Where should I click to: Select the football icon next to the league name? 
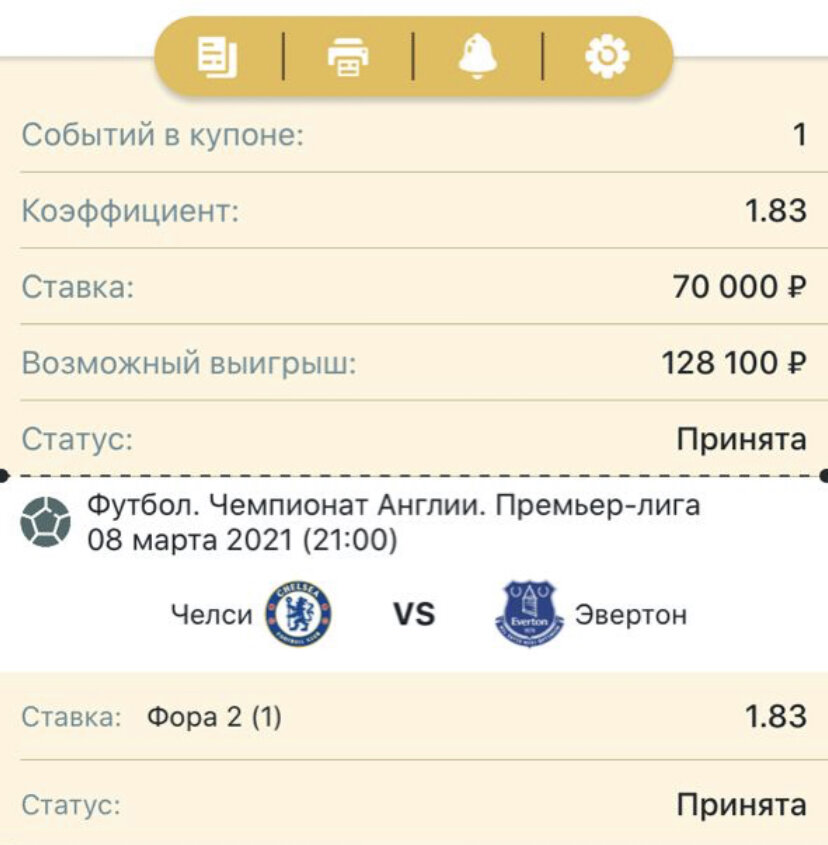point(44,519)
